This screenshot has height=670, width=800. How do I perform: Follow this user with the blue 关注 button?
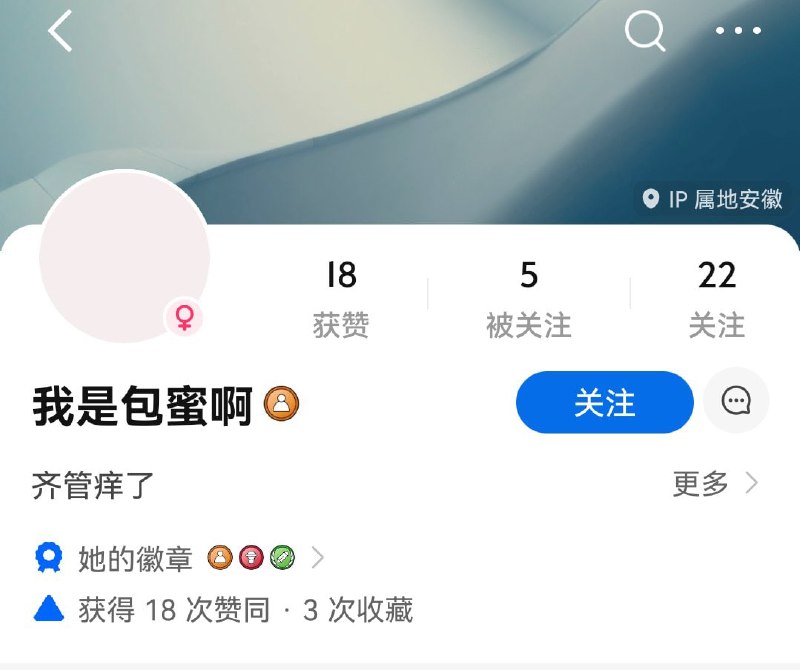click(604, 402)
